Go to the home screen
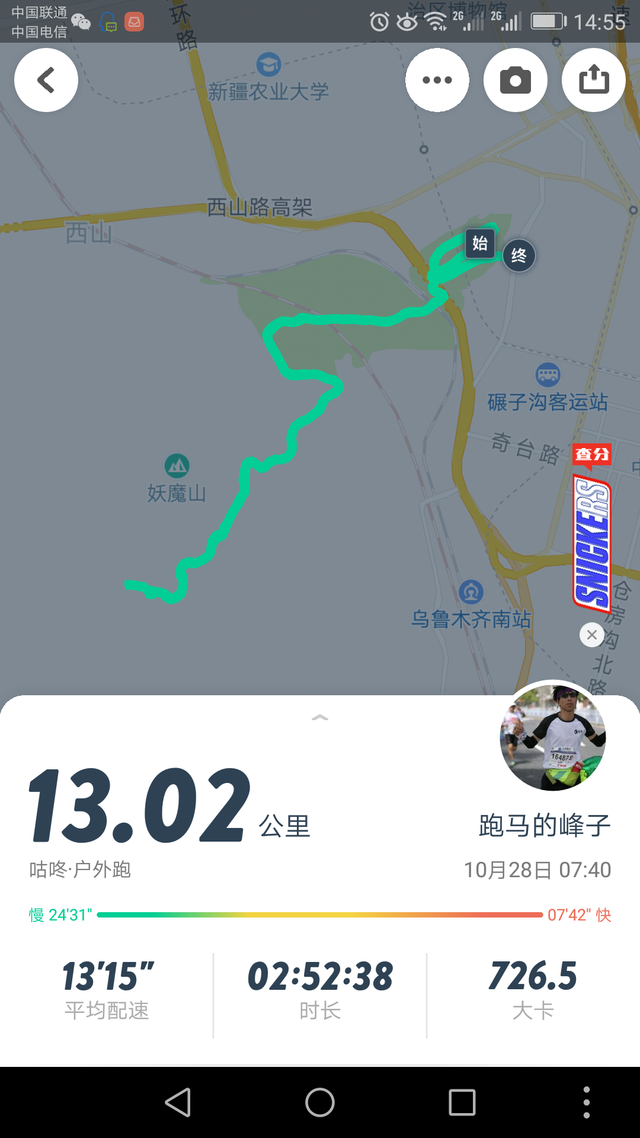The height and width of the screenshot is (1138, 640). coord(320,1102)
